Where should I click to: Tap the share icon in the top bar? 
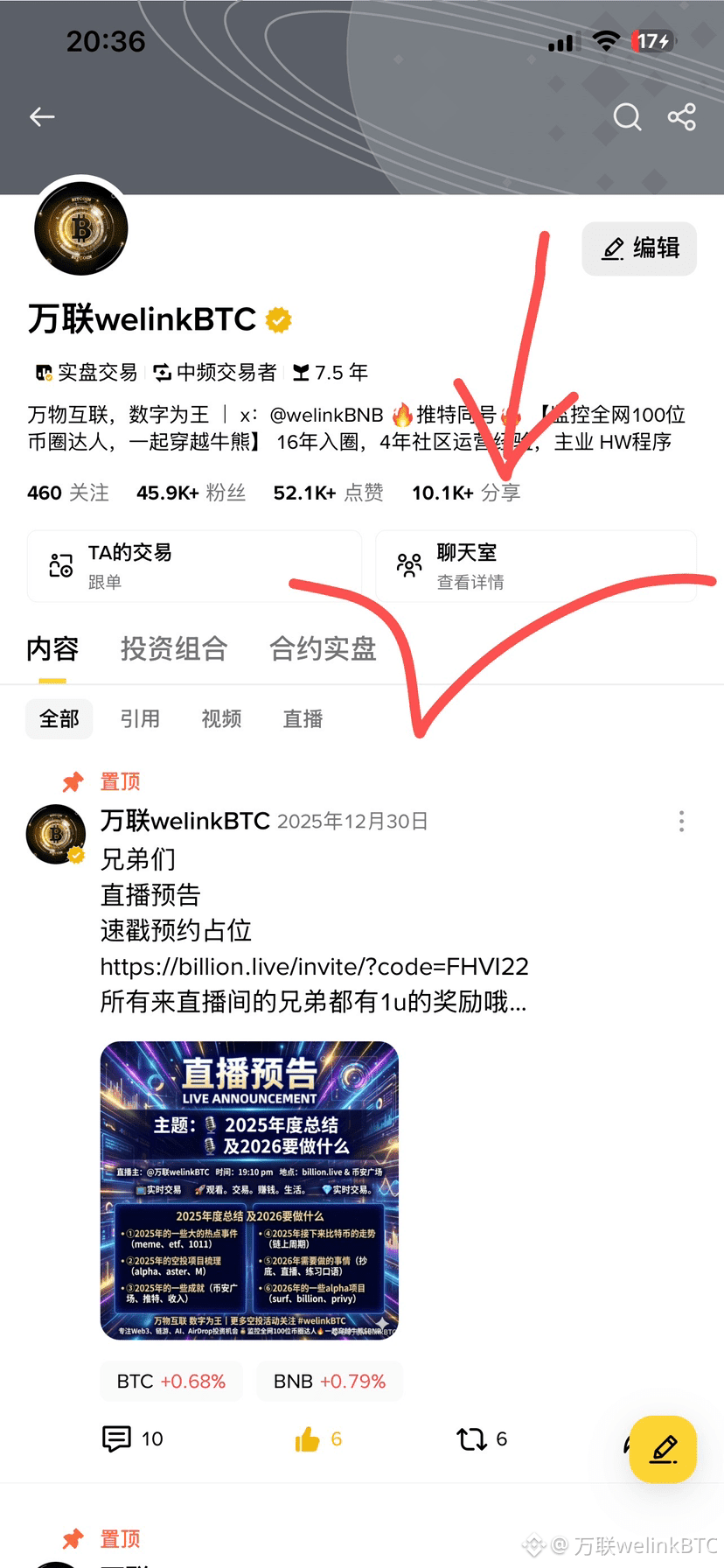[x=683, y=116]
